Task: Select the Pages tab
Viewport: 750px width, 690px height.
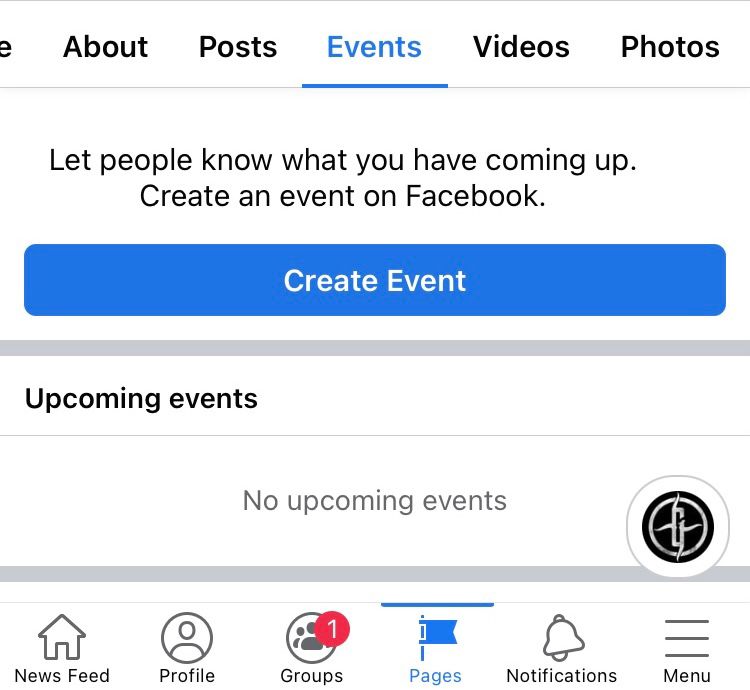Action: click(x=436, y=649)
